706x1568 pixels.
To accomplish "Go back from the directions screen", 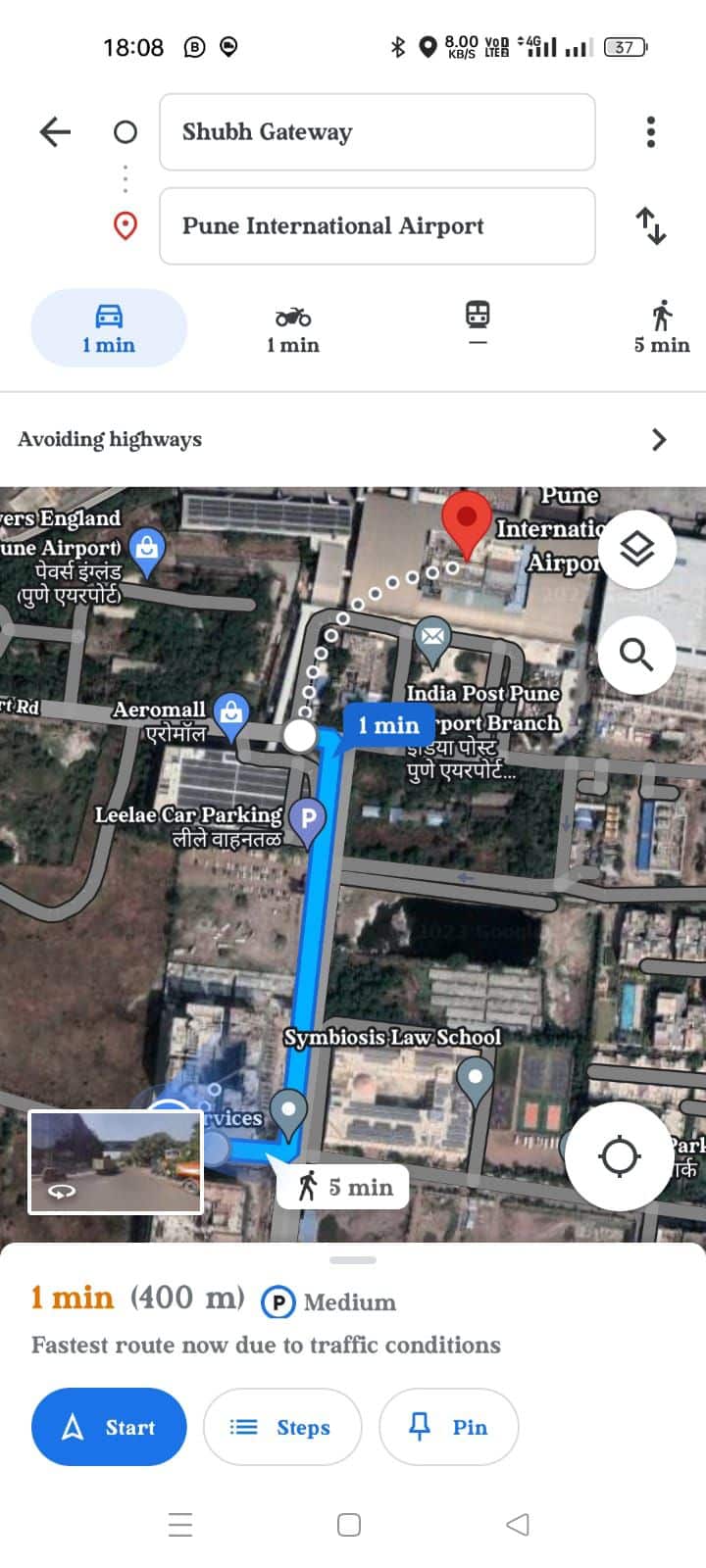I will tap(55, 131).
